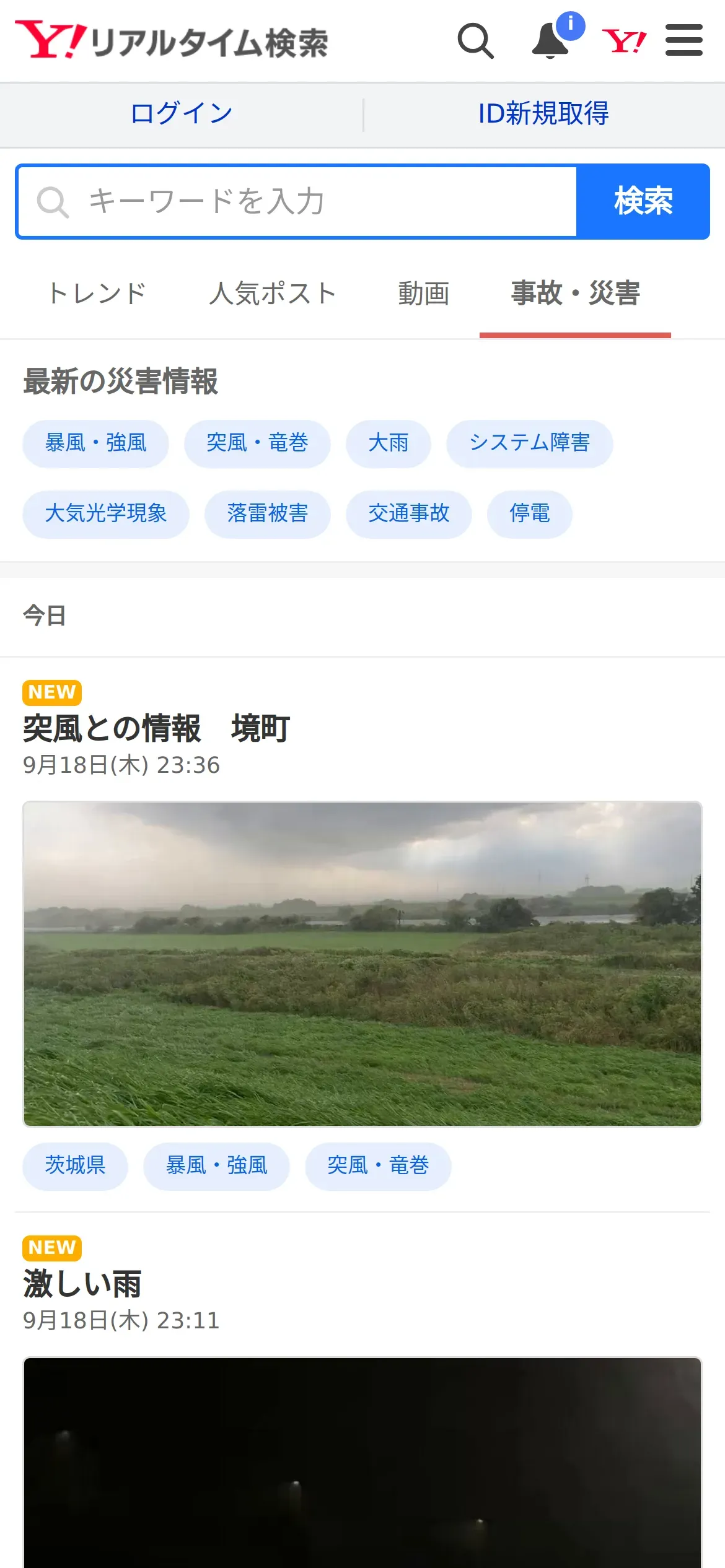Select the 落雷被害 chip
This screenshot has width=725, height=1568.
pyautogui.click(x=267, y=514)
